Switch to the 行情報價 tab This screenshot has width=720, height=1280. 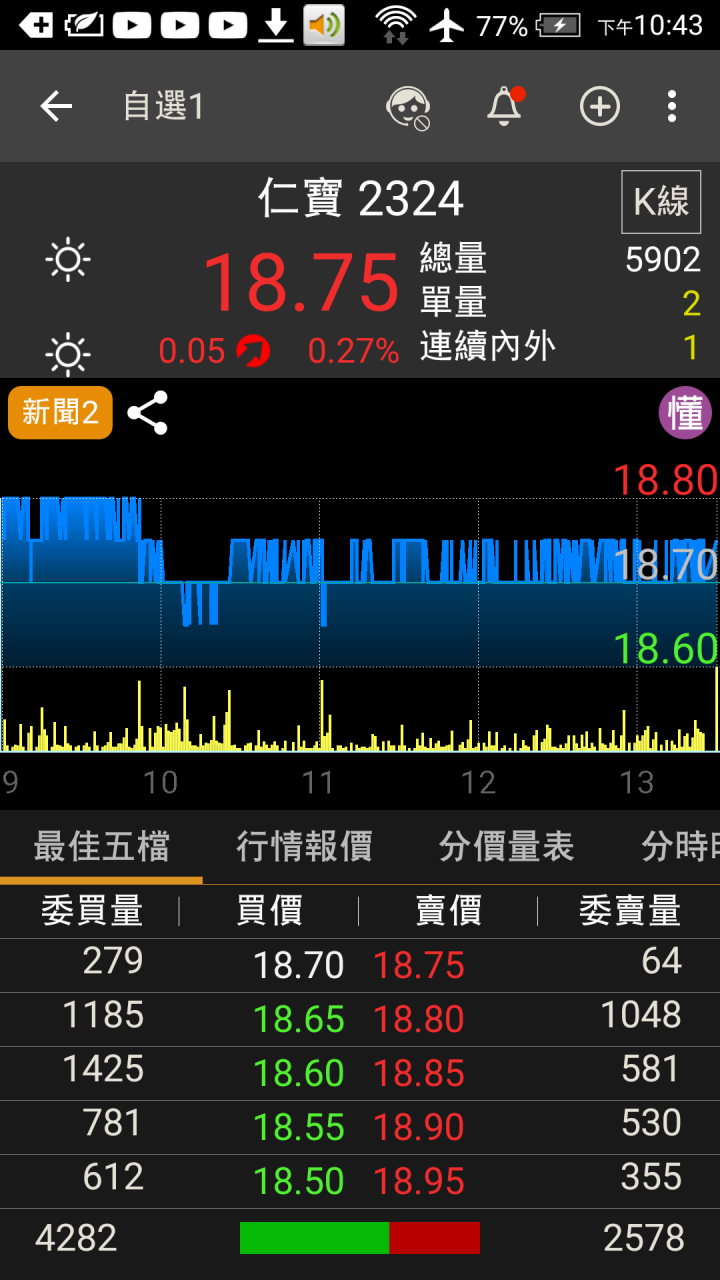click(x=304, y=847)
